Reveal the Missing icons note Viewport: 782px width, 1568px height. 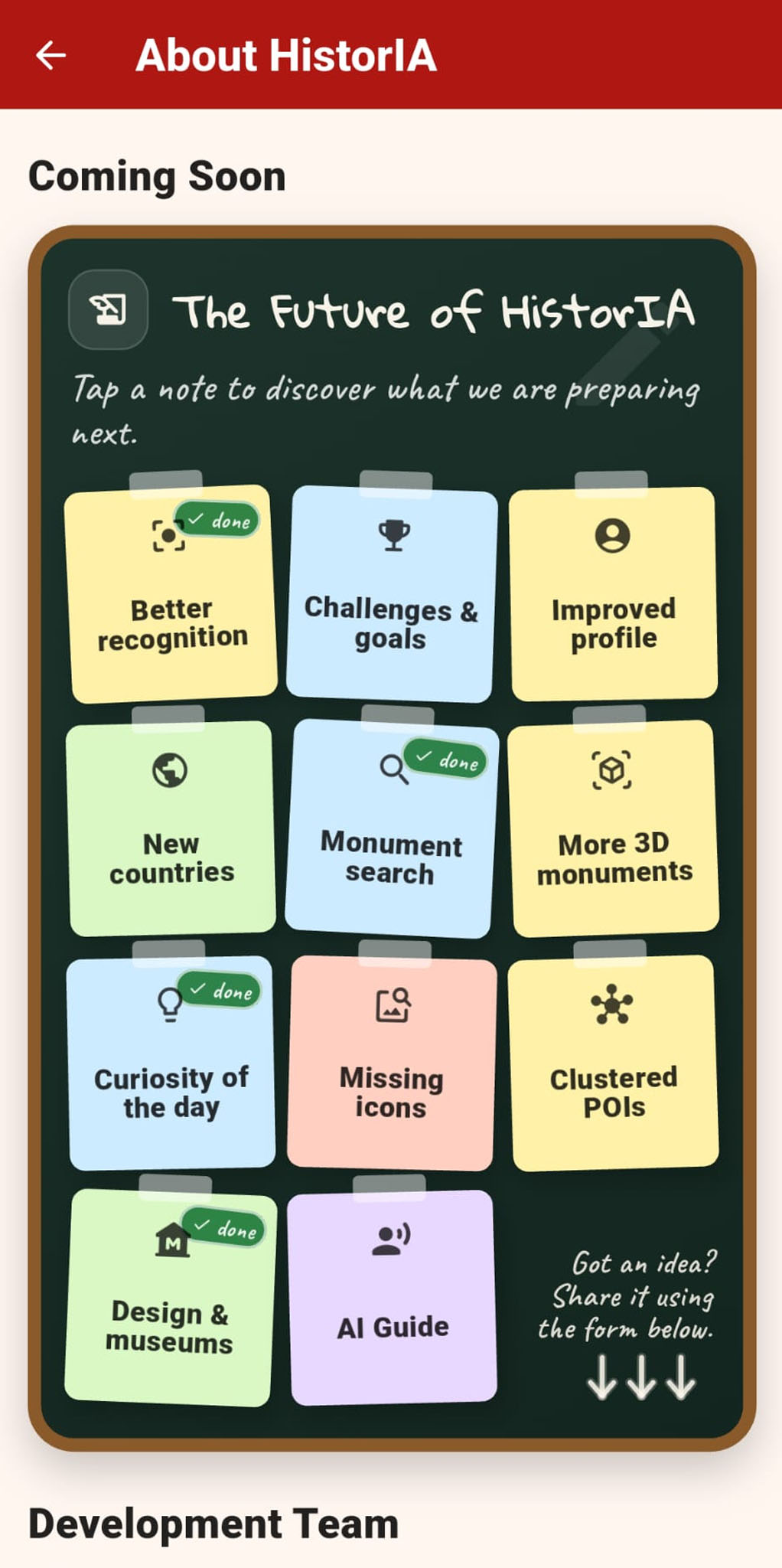pos(391,1063)
